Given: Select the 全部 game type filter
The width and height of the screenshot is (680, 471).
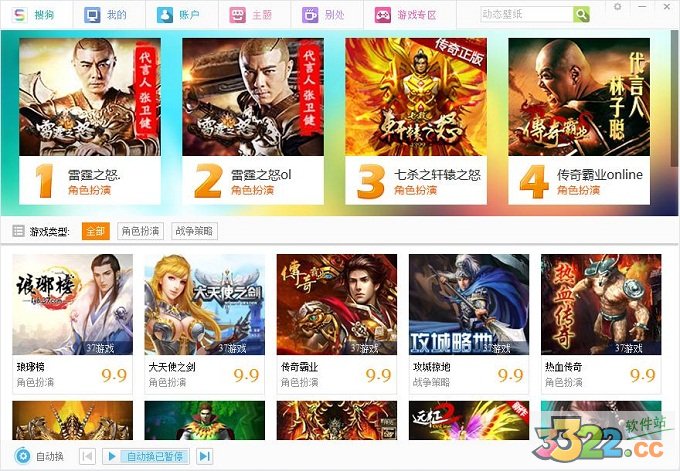Looking at the screenshot, I should [95, 231].
